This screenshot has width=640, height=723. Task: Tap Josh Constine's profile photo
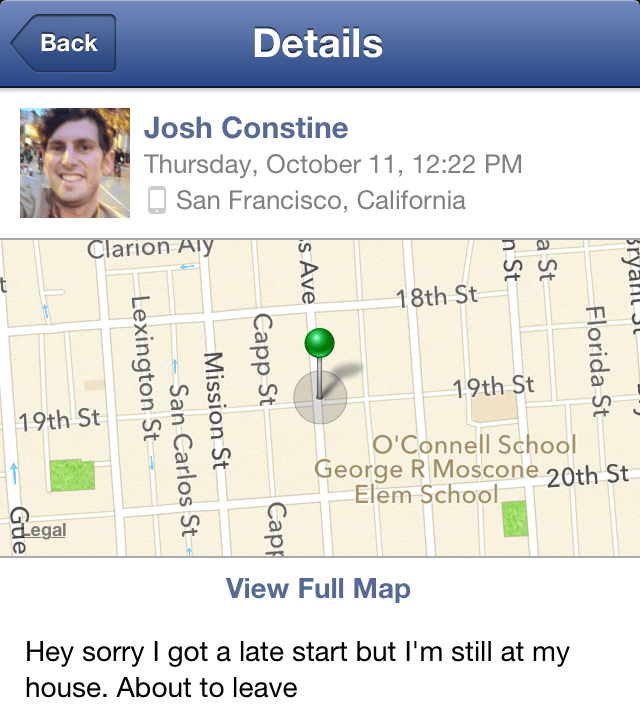(x=75, y=163)
